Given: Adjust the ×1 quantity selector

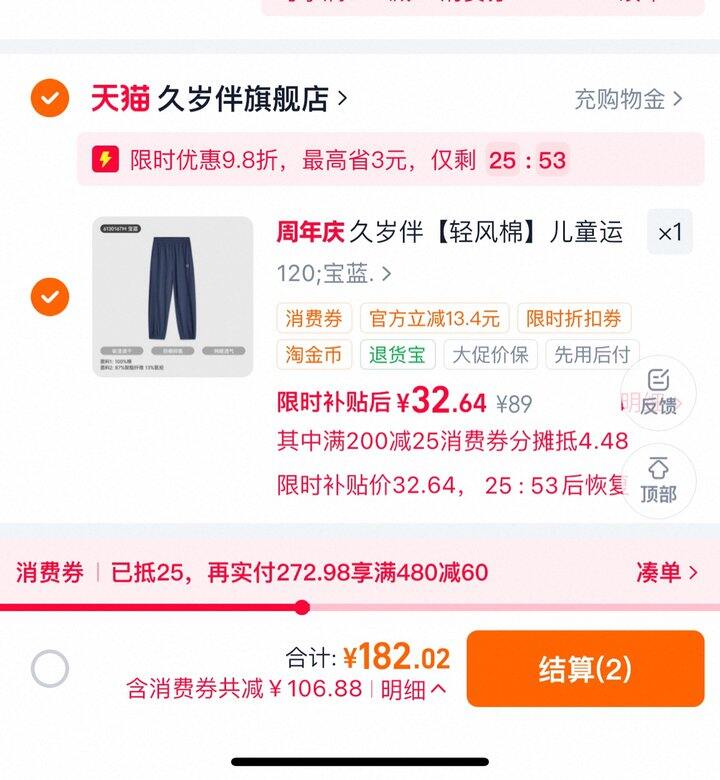Looking at the screenshot, I should tap(670, 232).
